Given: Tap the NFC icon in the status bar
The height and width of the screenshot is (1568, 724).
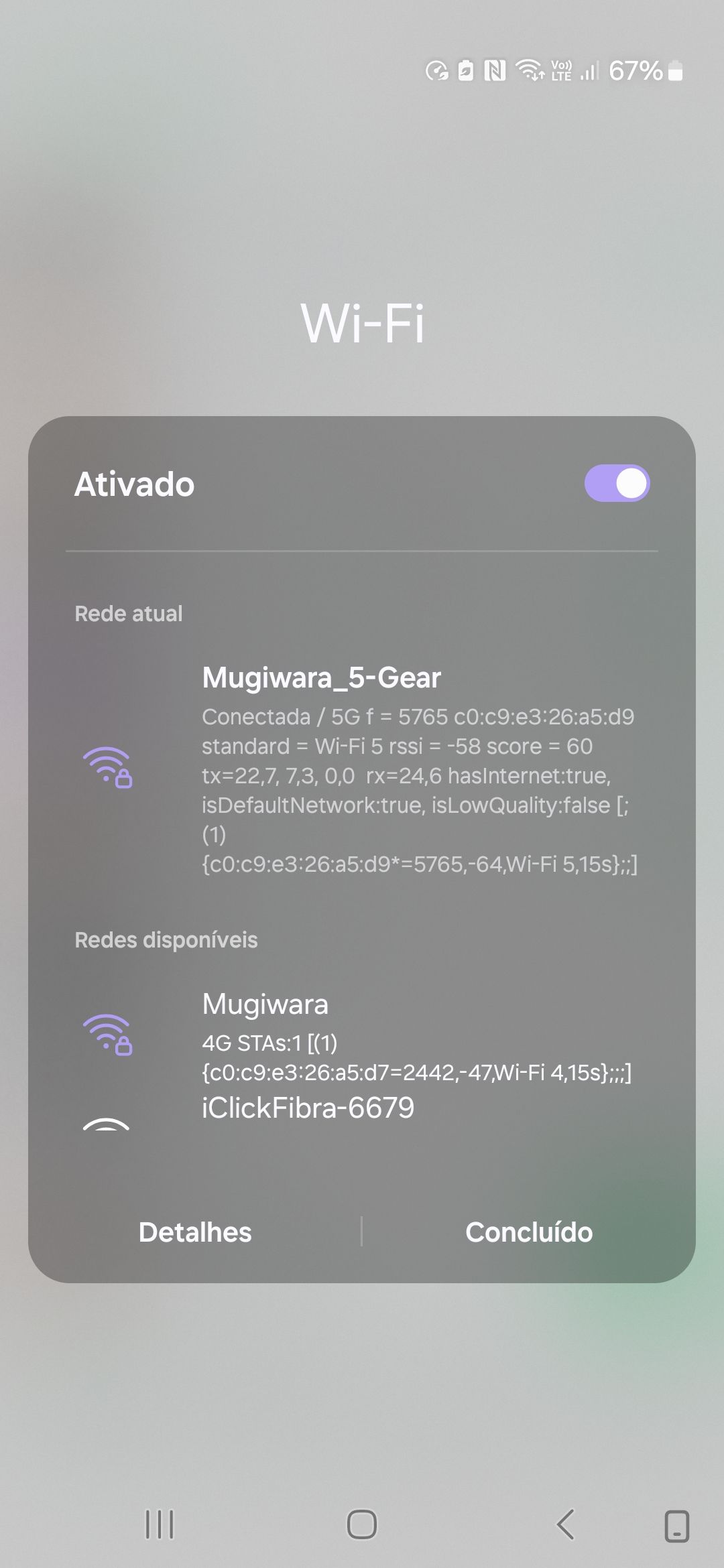Looking at the screenshot, I should [x=494, y=72].
